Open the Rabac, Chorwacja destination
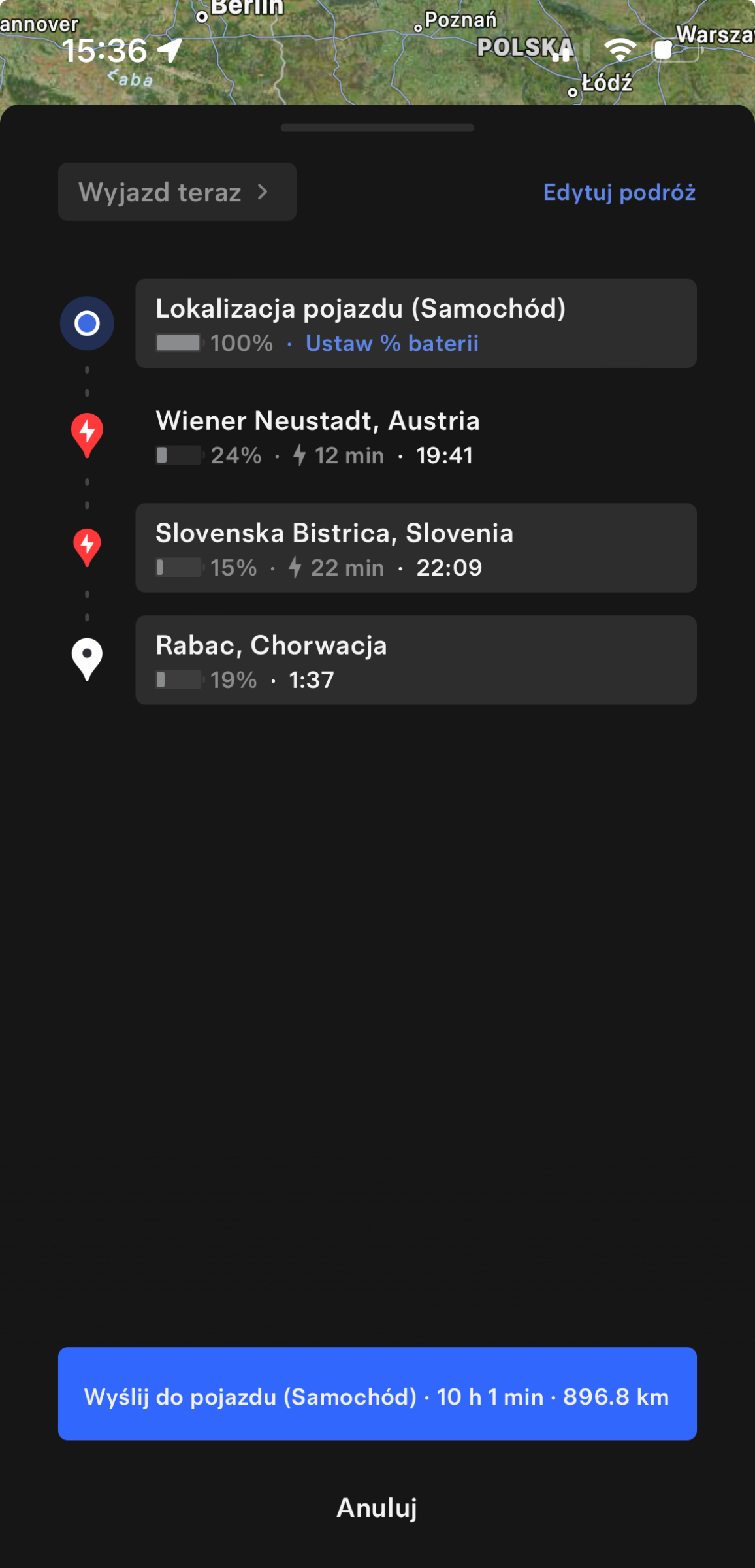The width and height of the screenshot is (755, 1568). (415, 661)
